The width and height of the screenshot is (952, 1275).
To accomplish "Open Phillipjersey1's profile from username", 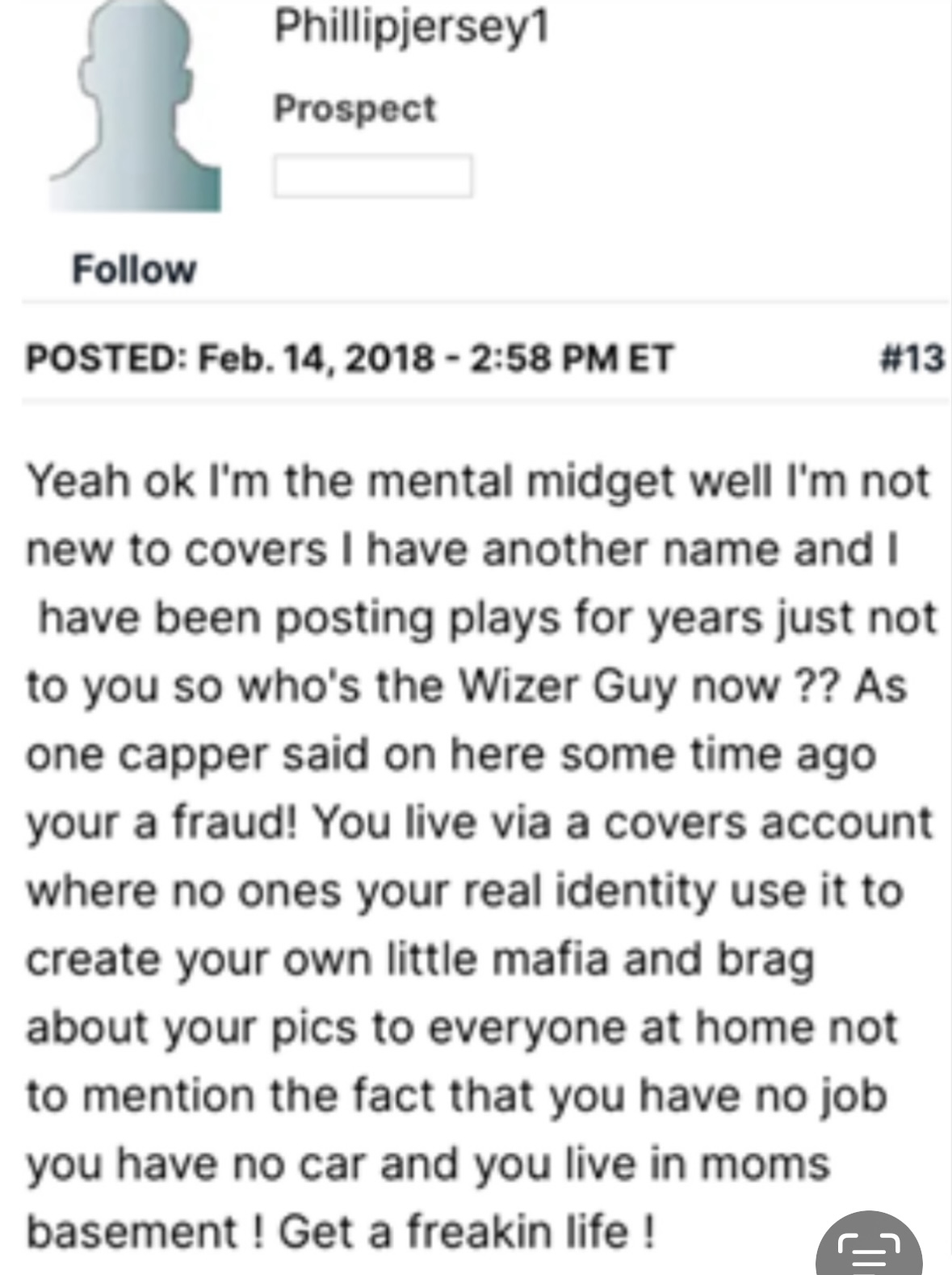I will point(411,27).
